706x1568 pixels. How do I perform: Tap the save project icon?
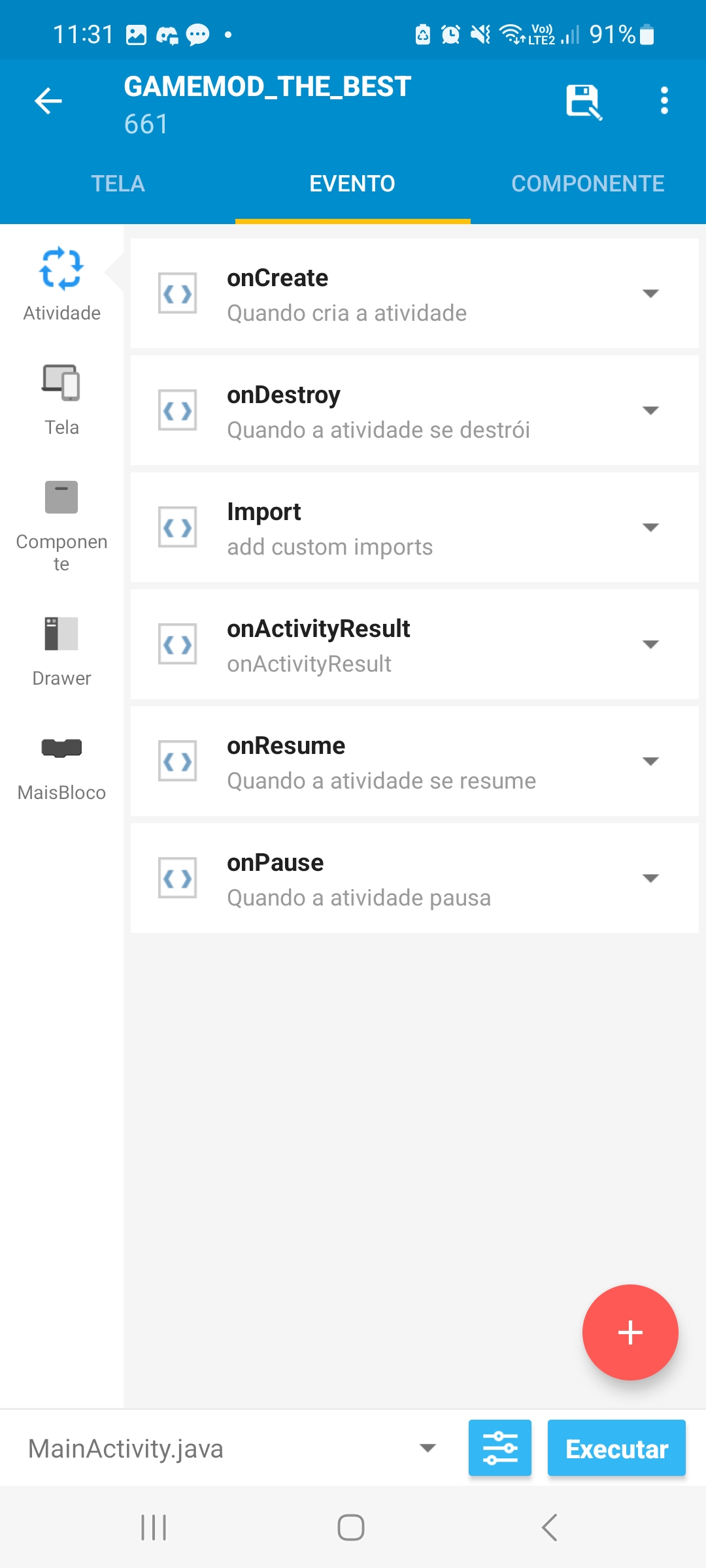click(584, 102)
